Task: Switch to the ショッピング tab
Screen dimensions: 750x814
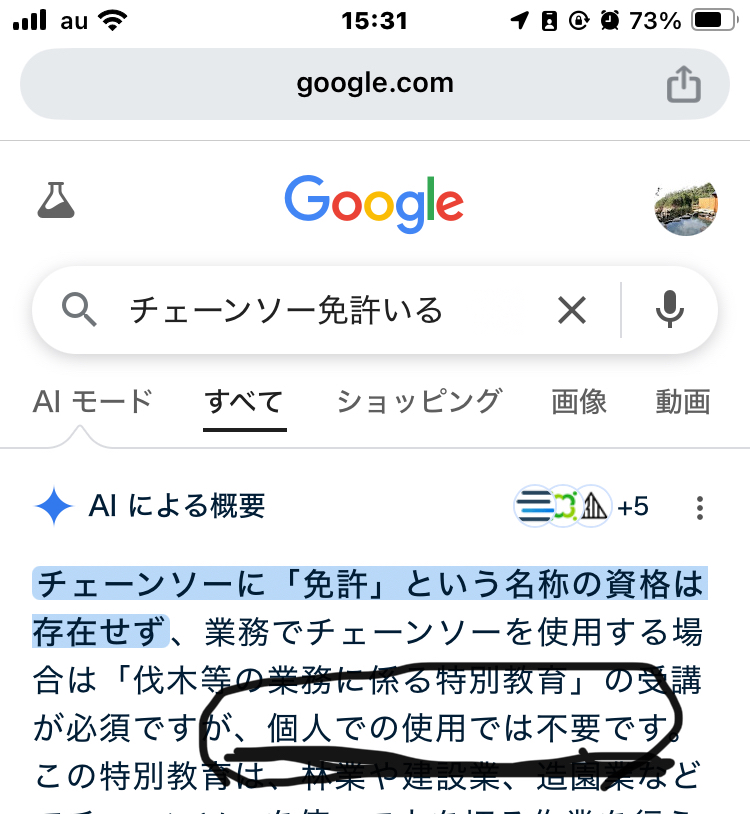Action: 418,402
